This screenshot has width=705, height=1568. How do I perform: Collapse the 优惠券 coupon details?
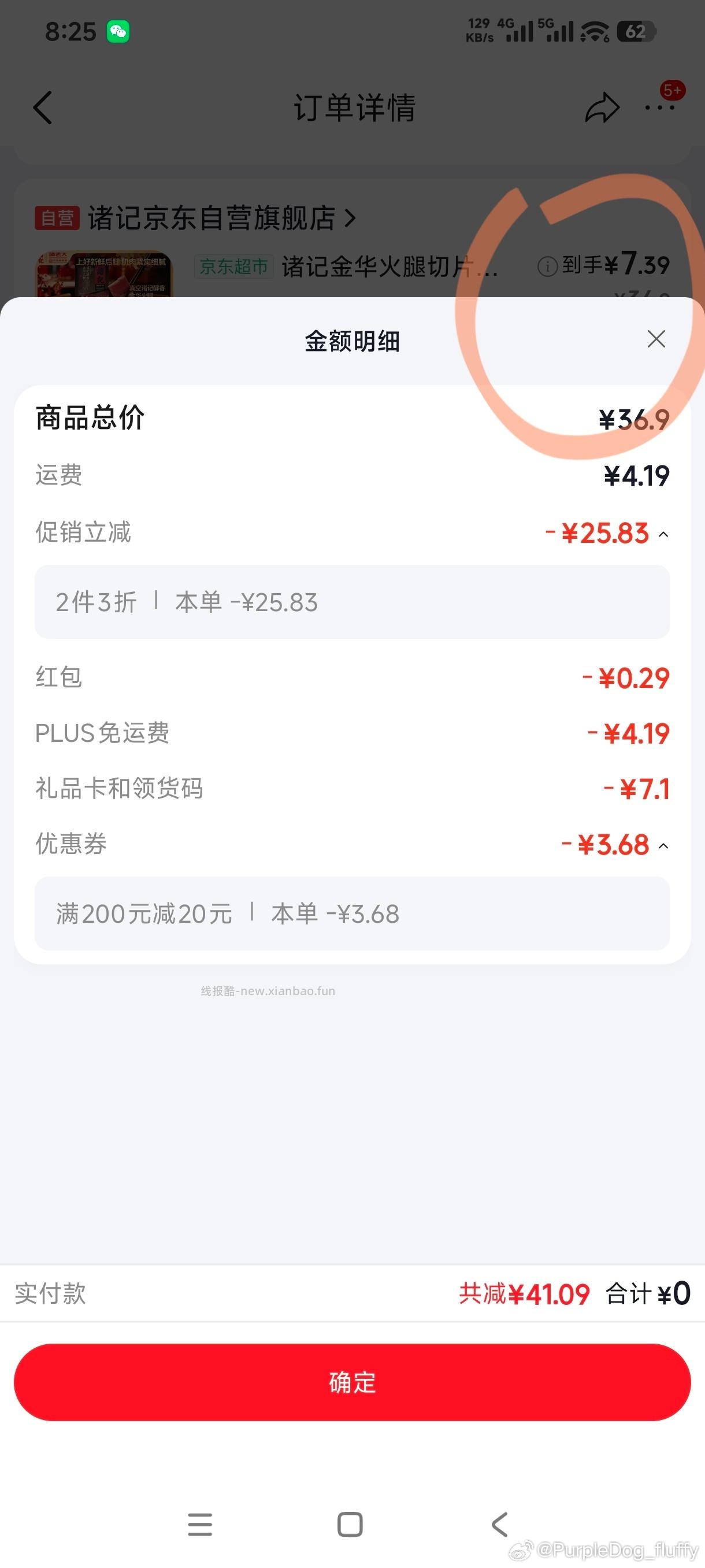point(663,846)
